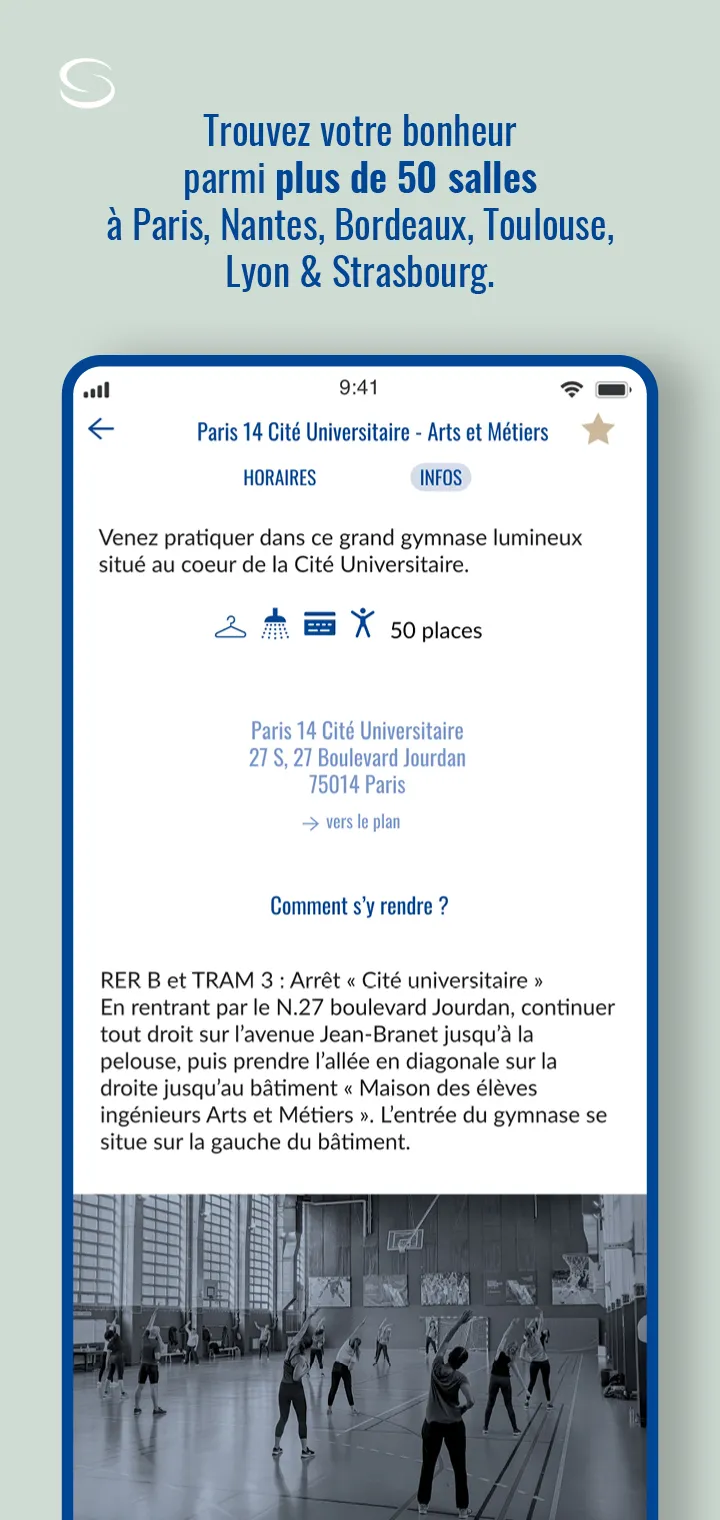Tap the person capacity icon near 50 places
Viewport: 720px width, 1520px height.
click(362, 625)
